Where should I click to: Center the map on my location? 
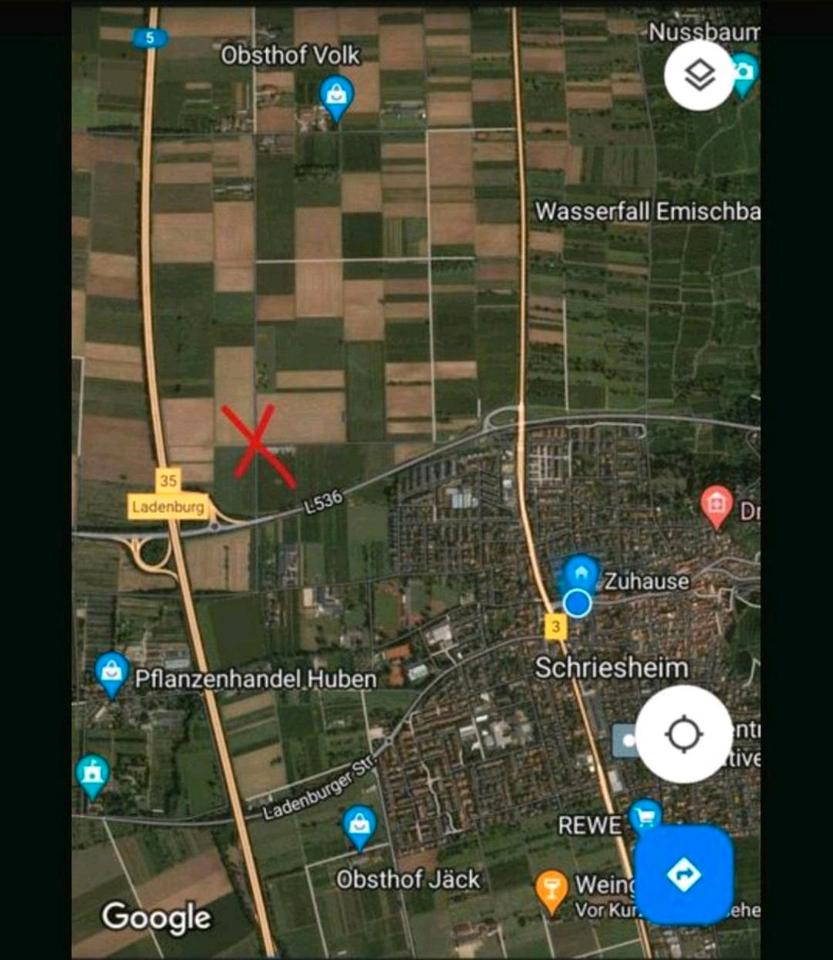click(x=684, y=735)
